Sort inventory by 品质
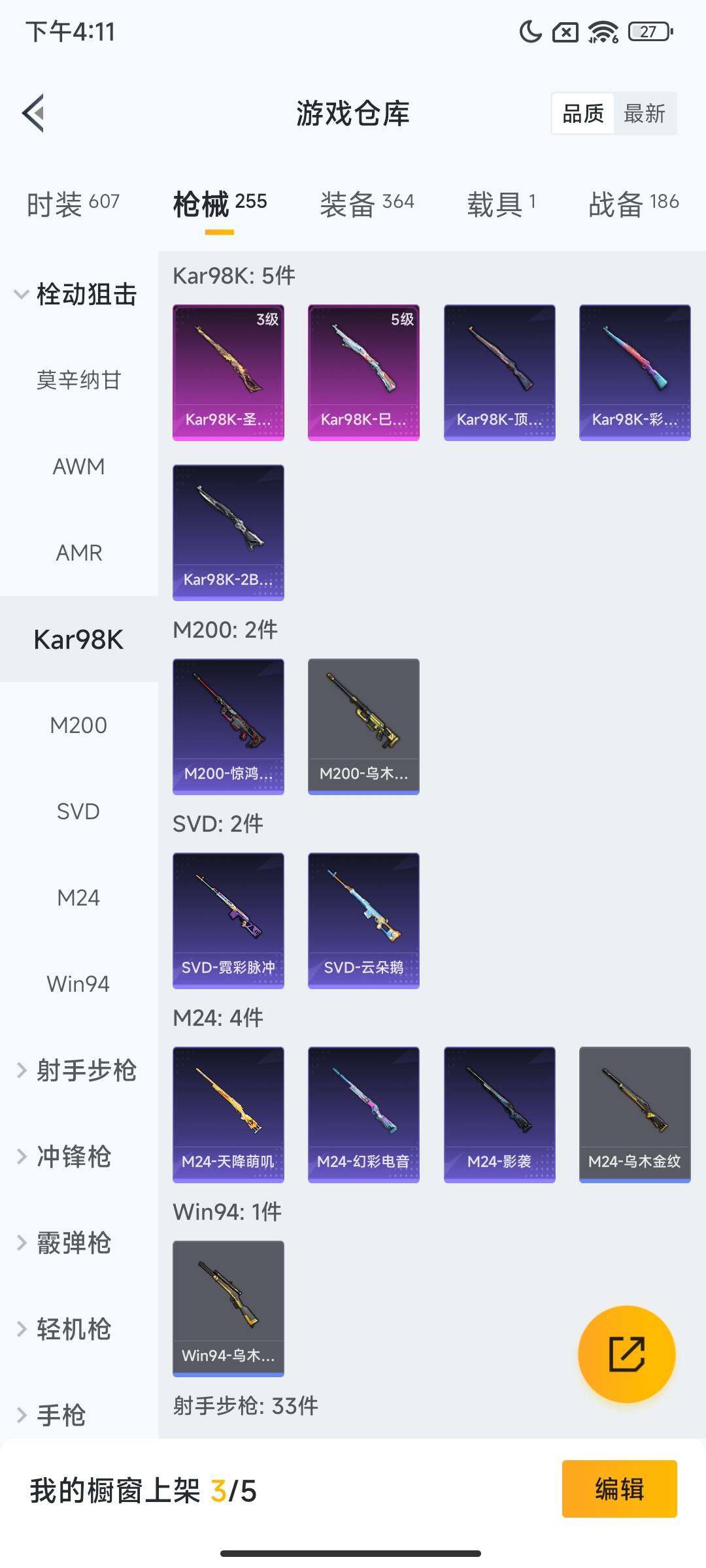706x1568 pixels. click(x=582, y=114)
